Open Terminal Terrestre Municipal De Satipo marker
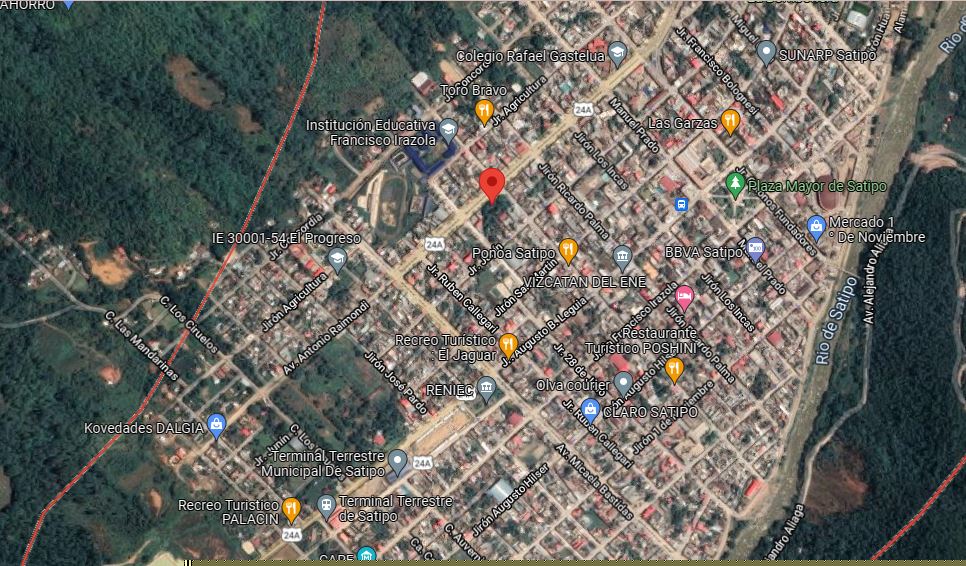The image size is (966, 566). (x=397, y=461)
